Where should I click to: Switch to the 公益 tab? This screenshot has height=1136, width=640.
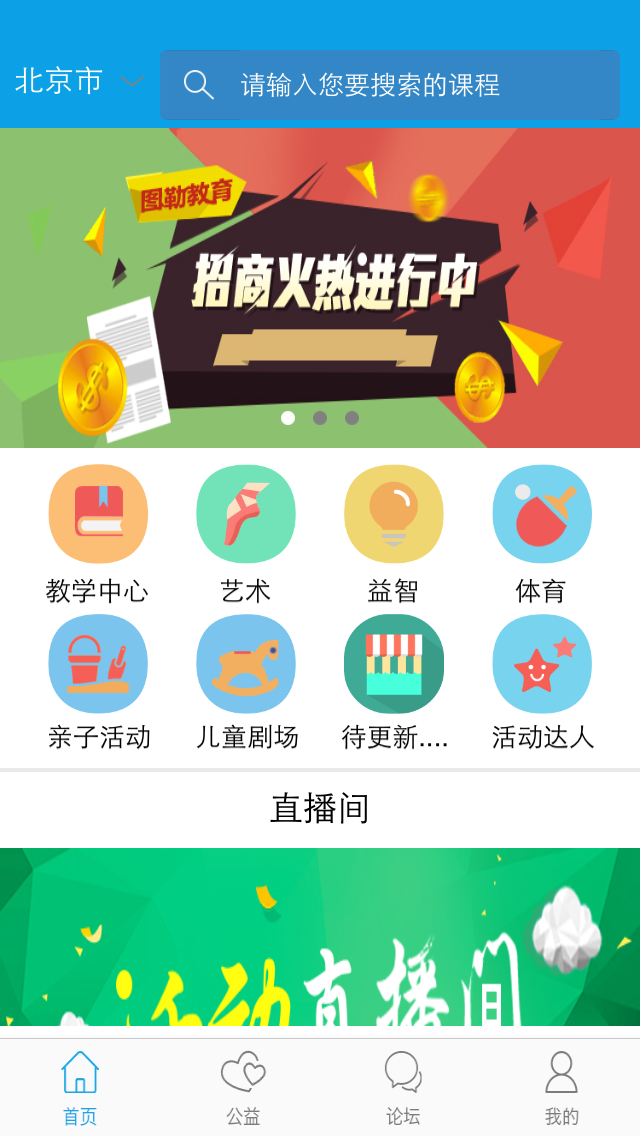[243, 1088]
